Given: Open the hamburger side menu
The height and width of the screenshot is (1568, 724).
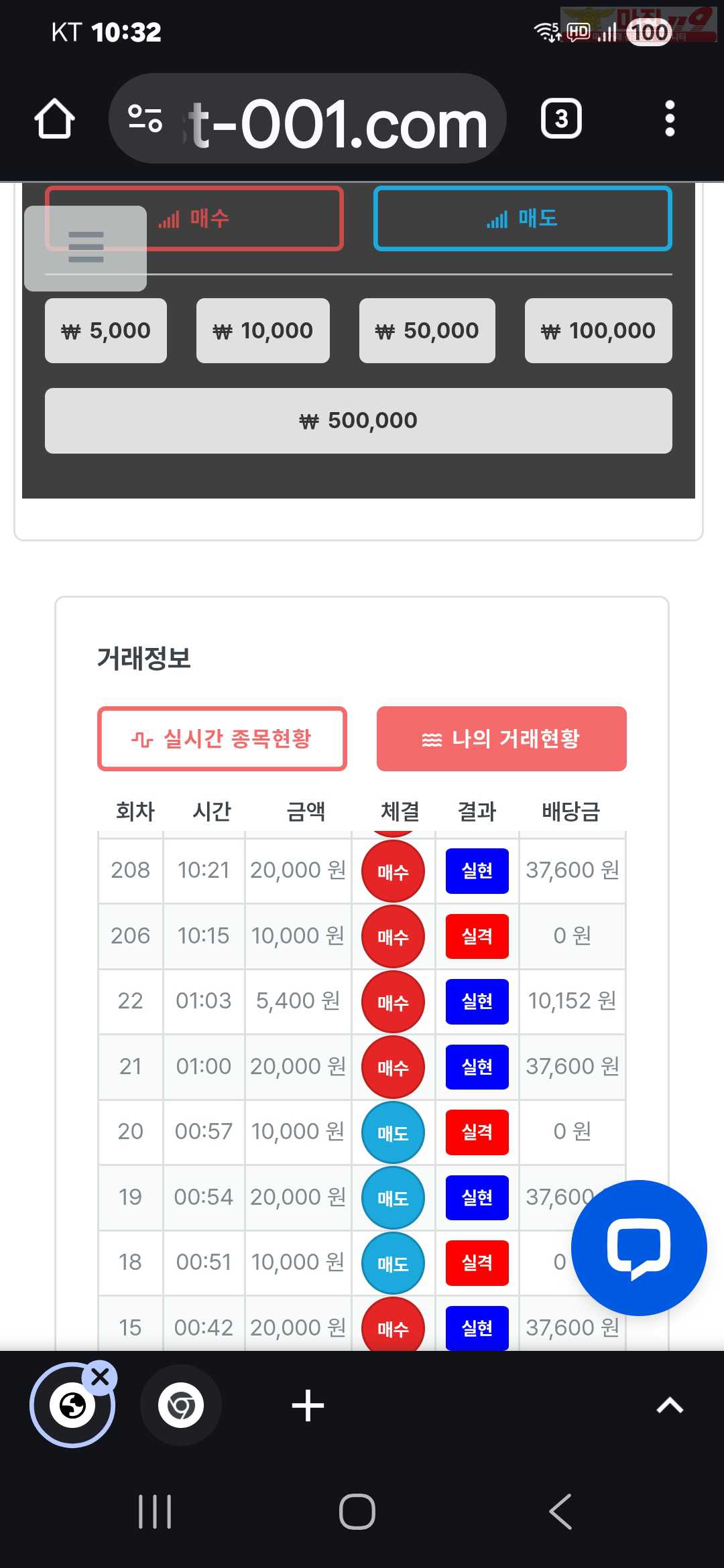Looking at the screenshot, I should (x=86, y=248).
